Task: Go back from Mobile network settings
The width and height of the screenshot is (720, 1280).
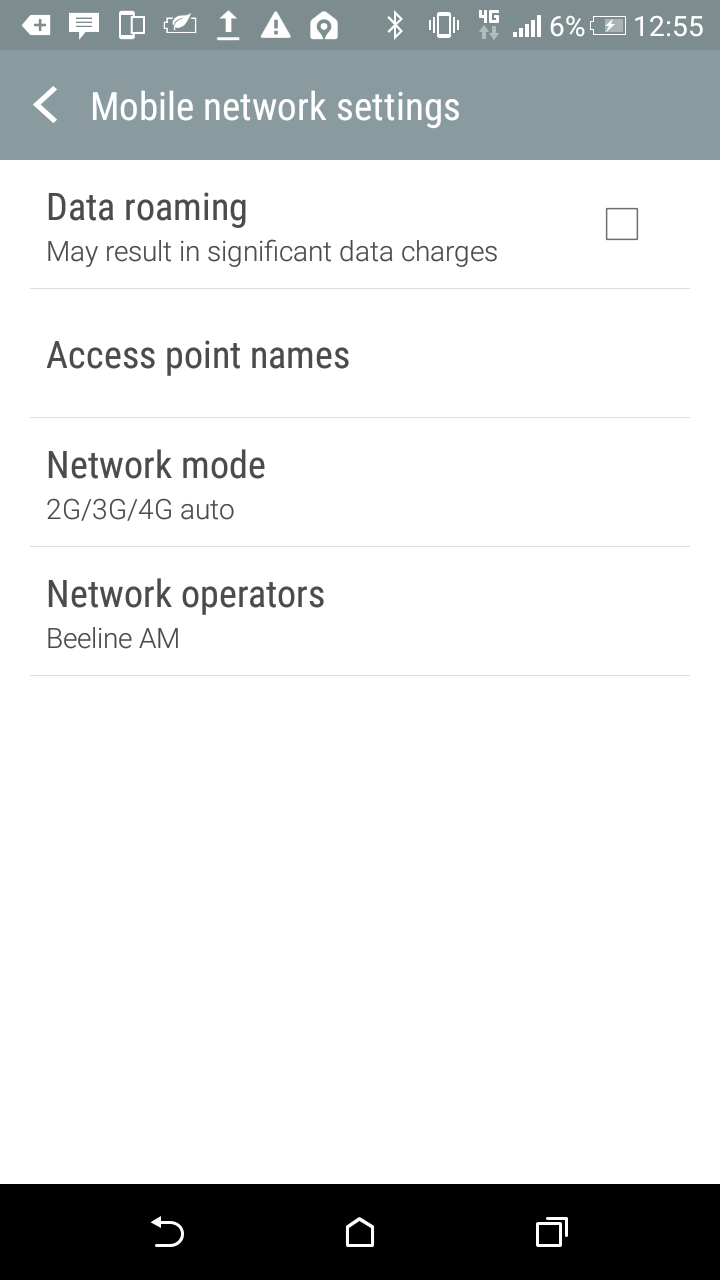Action: [46, 105]
